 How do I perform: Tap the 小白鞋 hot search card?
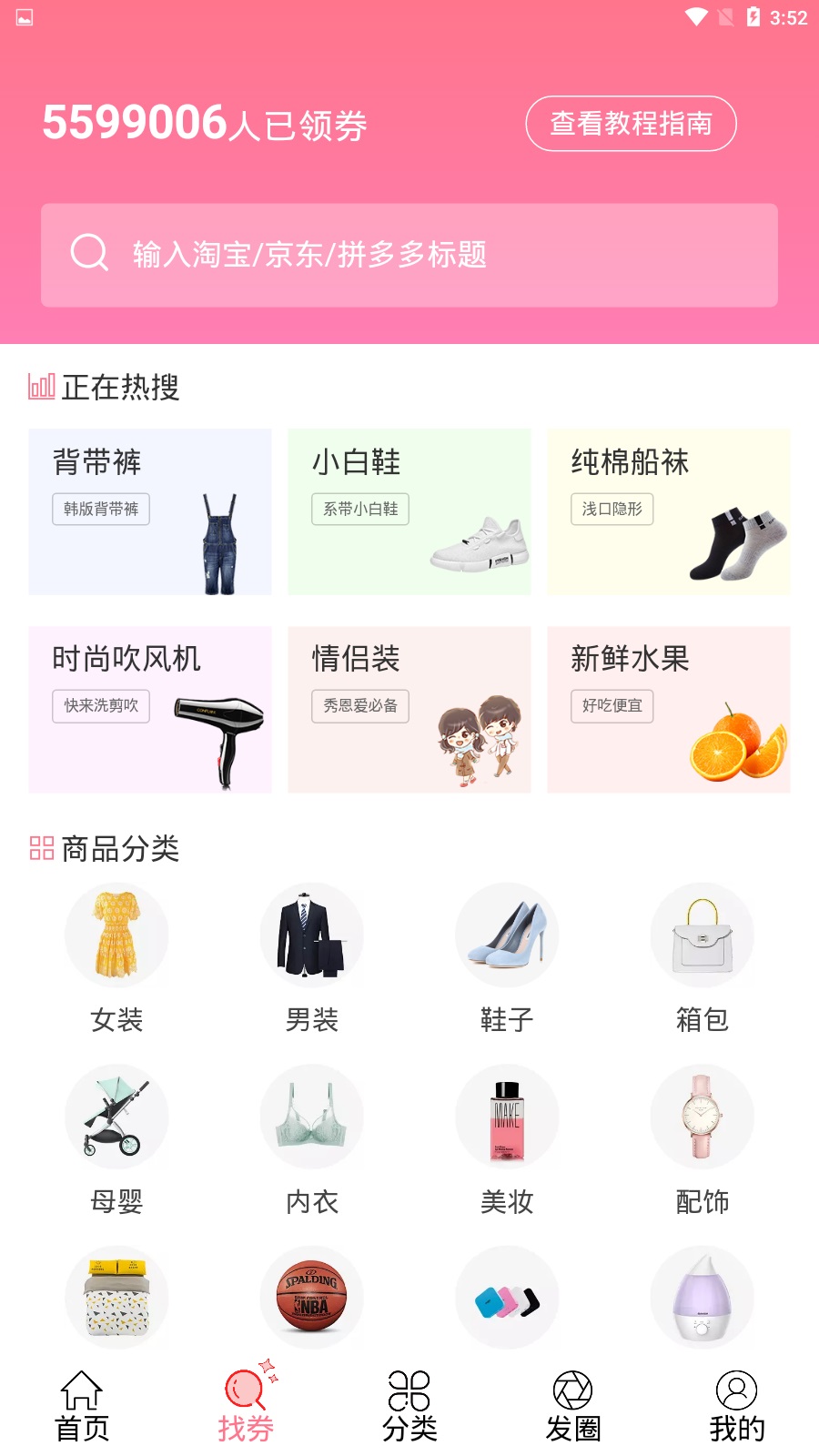(409, 511)
